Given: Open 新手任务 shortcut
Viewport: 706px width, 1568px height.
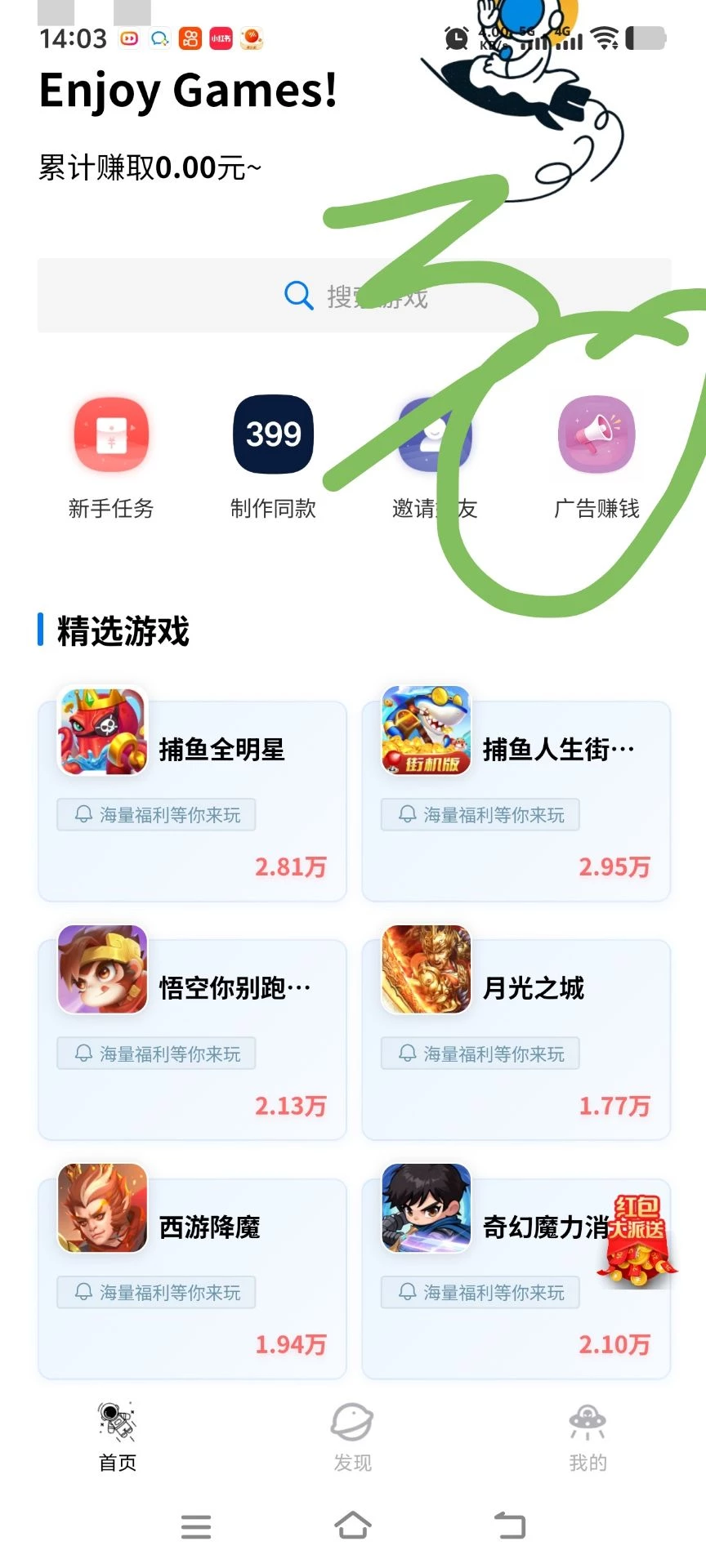Looking at the screenshot, I should point(111,457).
